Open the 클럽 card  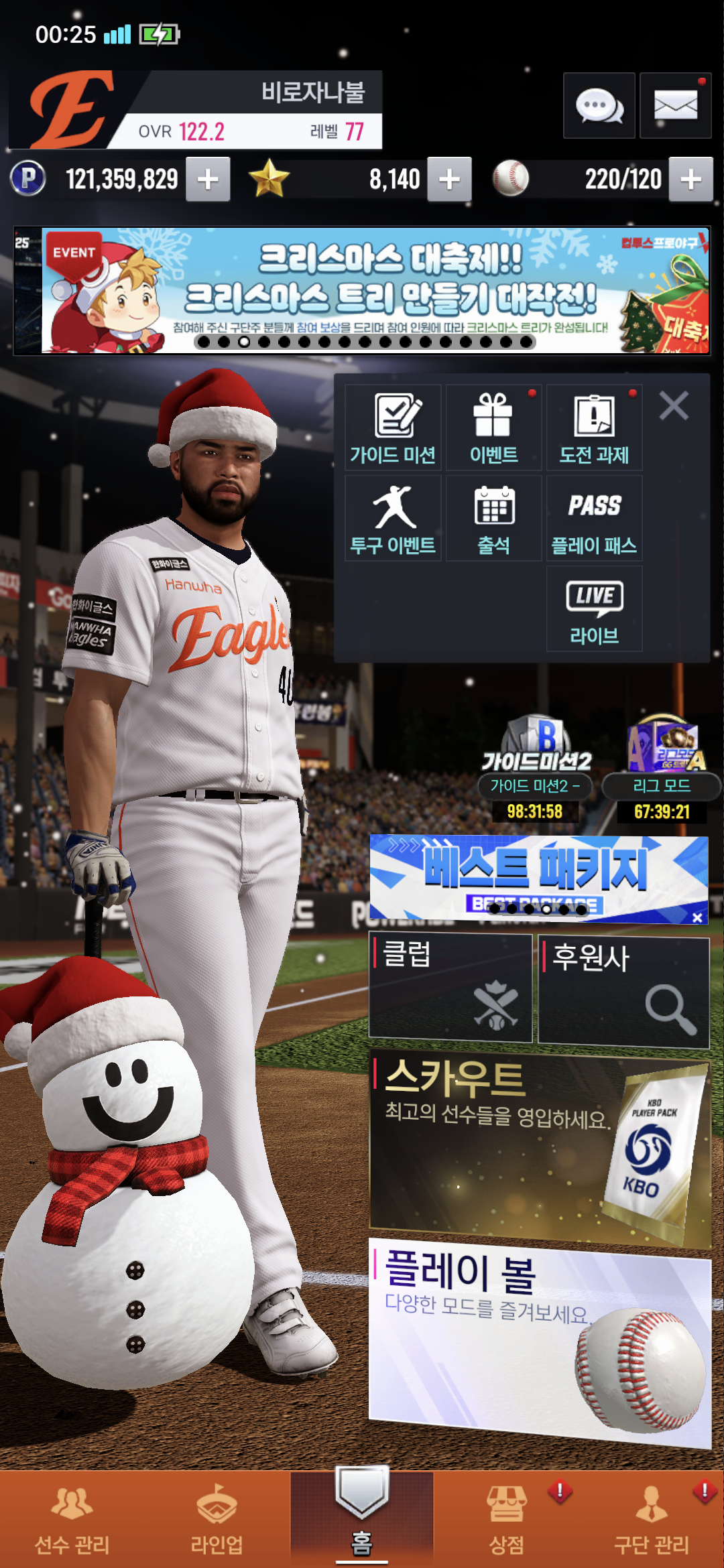pyautogui.click(x=450, y=989)
